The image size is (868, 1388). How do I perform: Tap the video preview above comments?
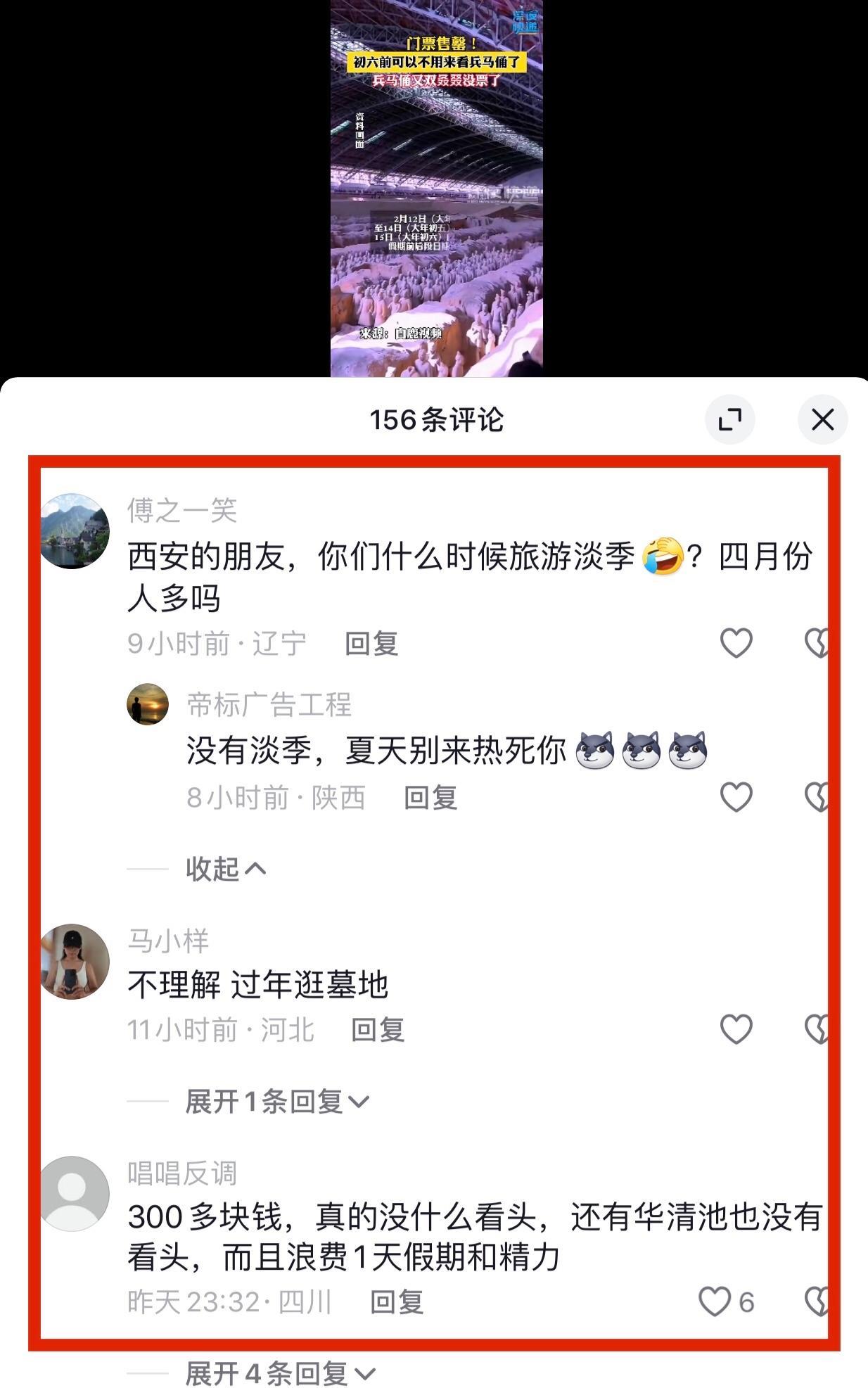tap(436, 189)
